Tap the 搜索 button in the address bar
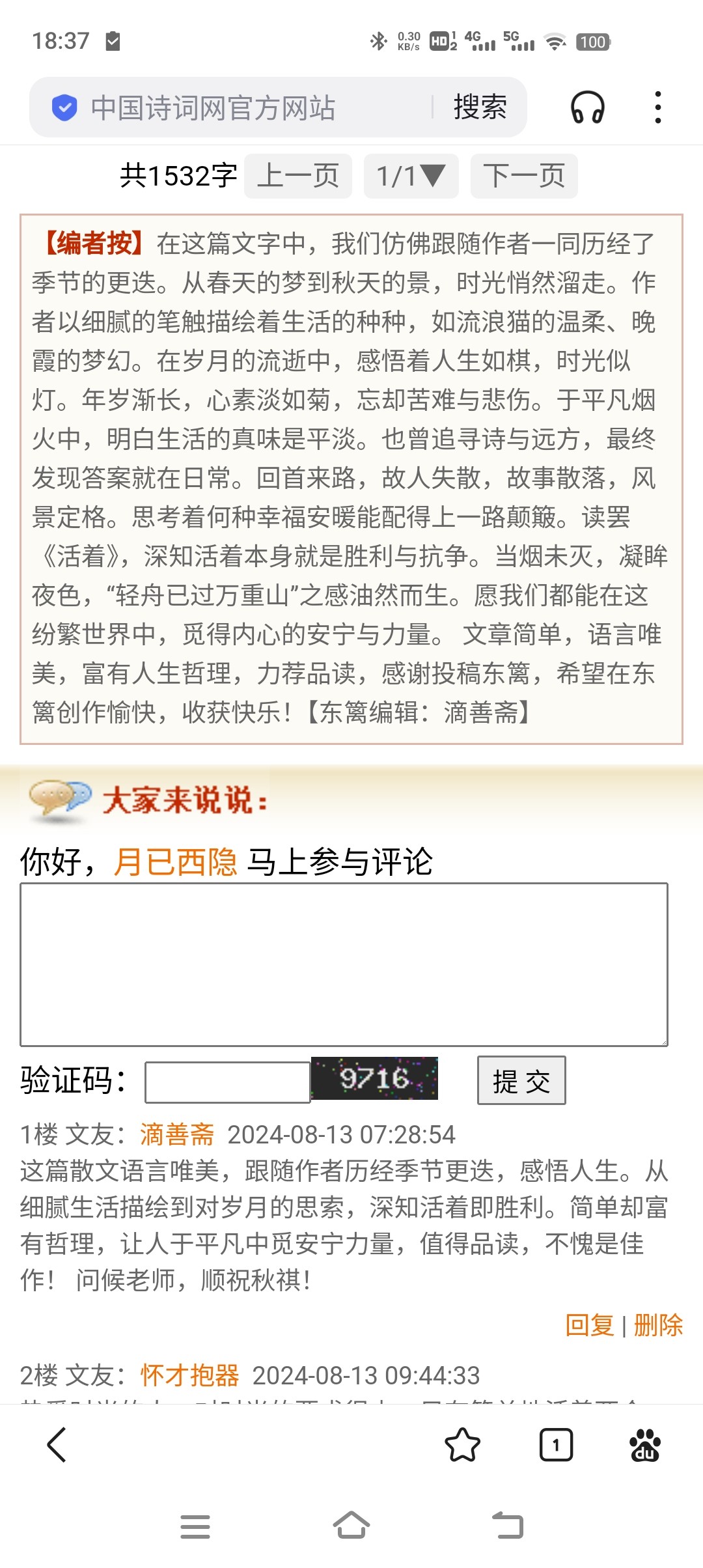Image resolution: width=703 pixels, height=1568 pixels. point(480,107)
